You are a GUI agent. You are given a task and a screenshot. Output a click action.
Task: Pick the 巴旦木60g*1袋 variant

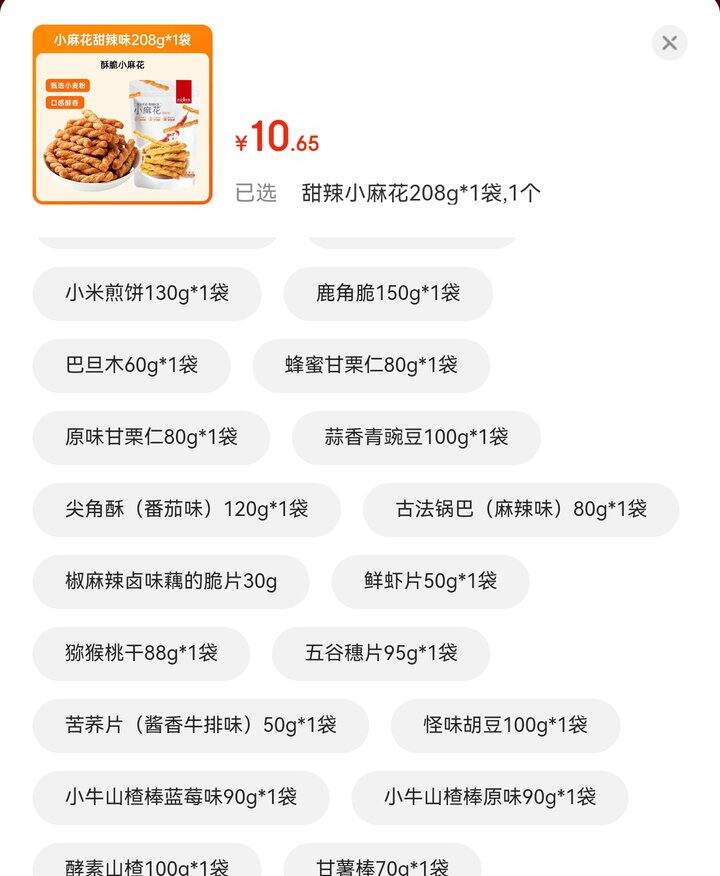pyautogui.click(x=132, y=365)
